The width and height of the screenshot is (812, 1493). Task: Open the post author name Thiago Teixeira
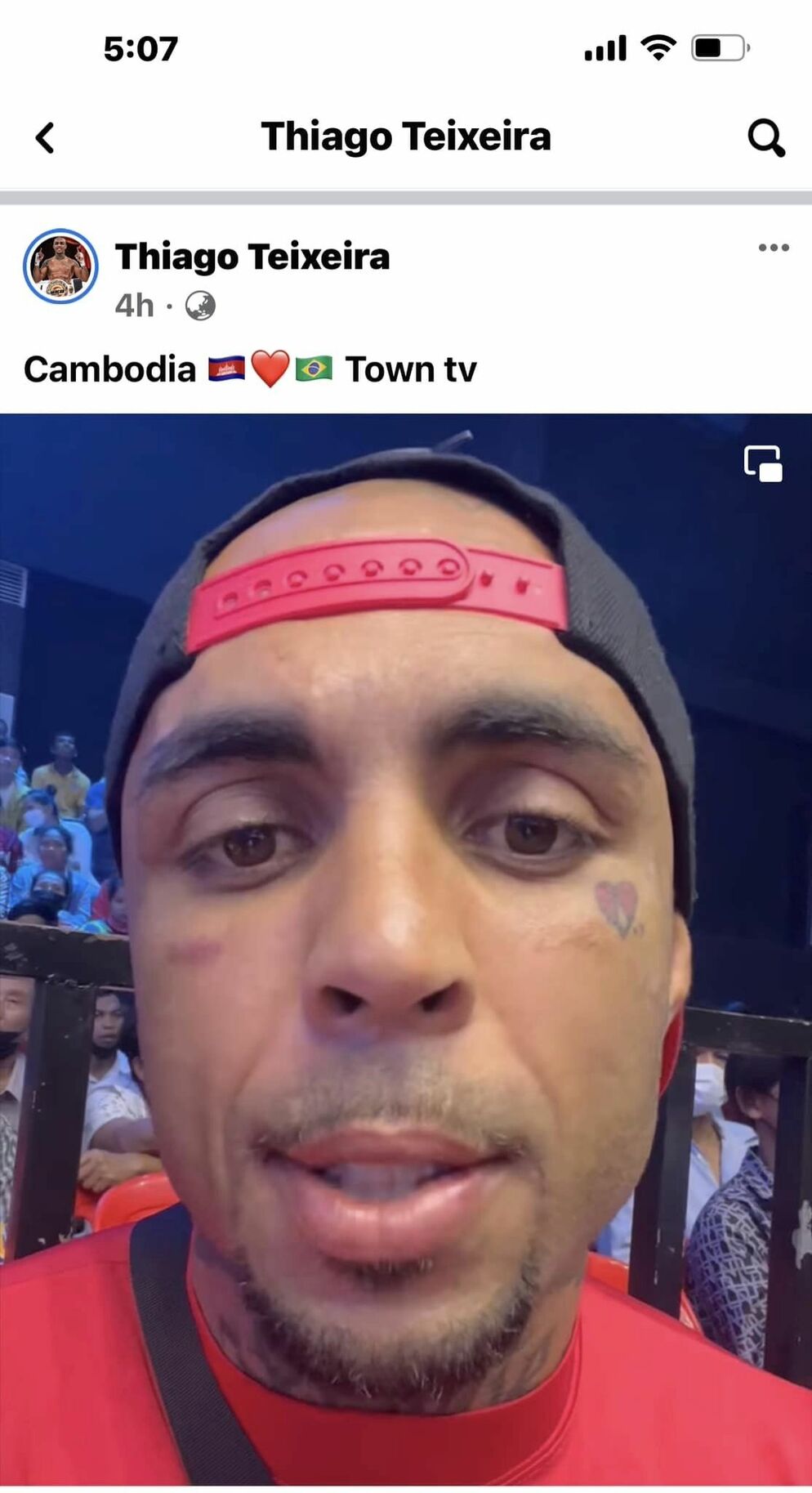point(252,257)
